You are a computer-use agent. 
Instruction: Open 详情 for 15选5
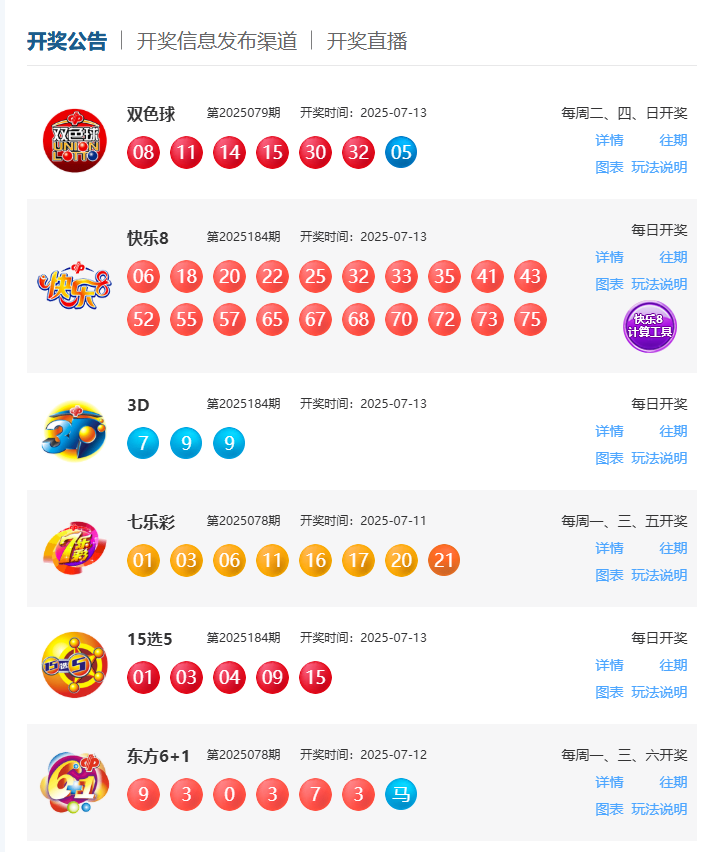click(x=609, y=665)
